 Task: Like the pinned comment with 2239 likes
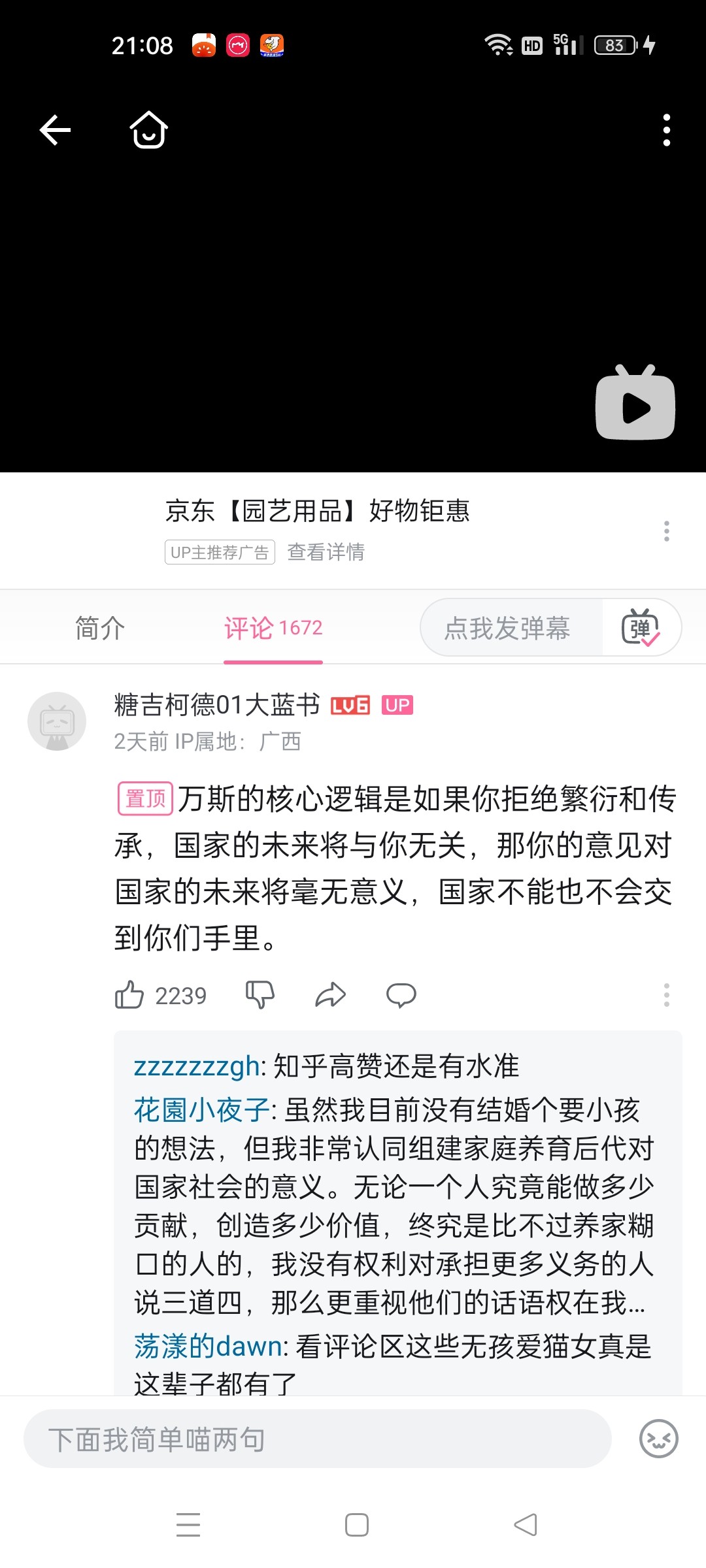pyautogui.click(x=129, y=995)
